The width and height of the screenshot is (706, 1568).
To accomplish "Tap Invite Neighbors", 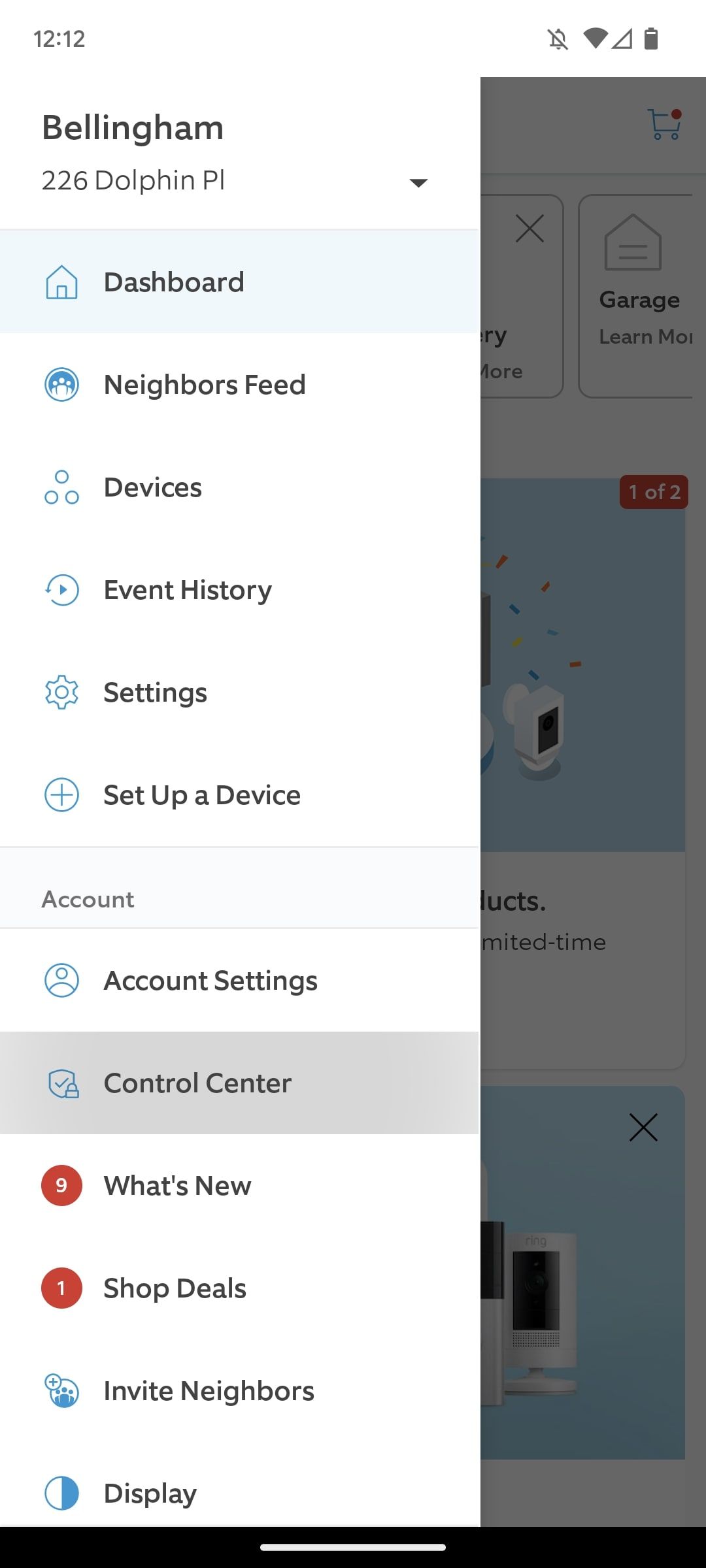I will coord(239,1391).
